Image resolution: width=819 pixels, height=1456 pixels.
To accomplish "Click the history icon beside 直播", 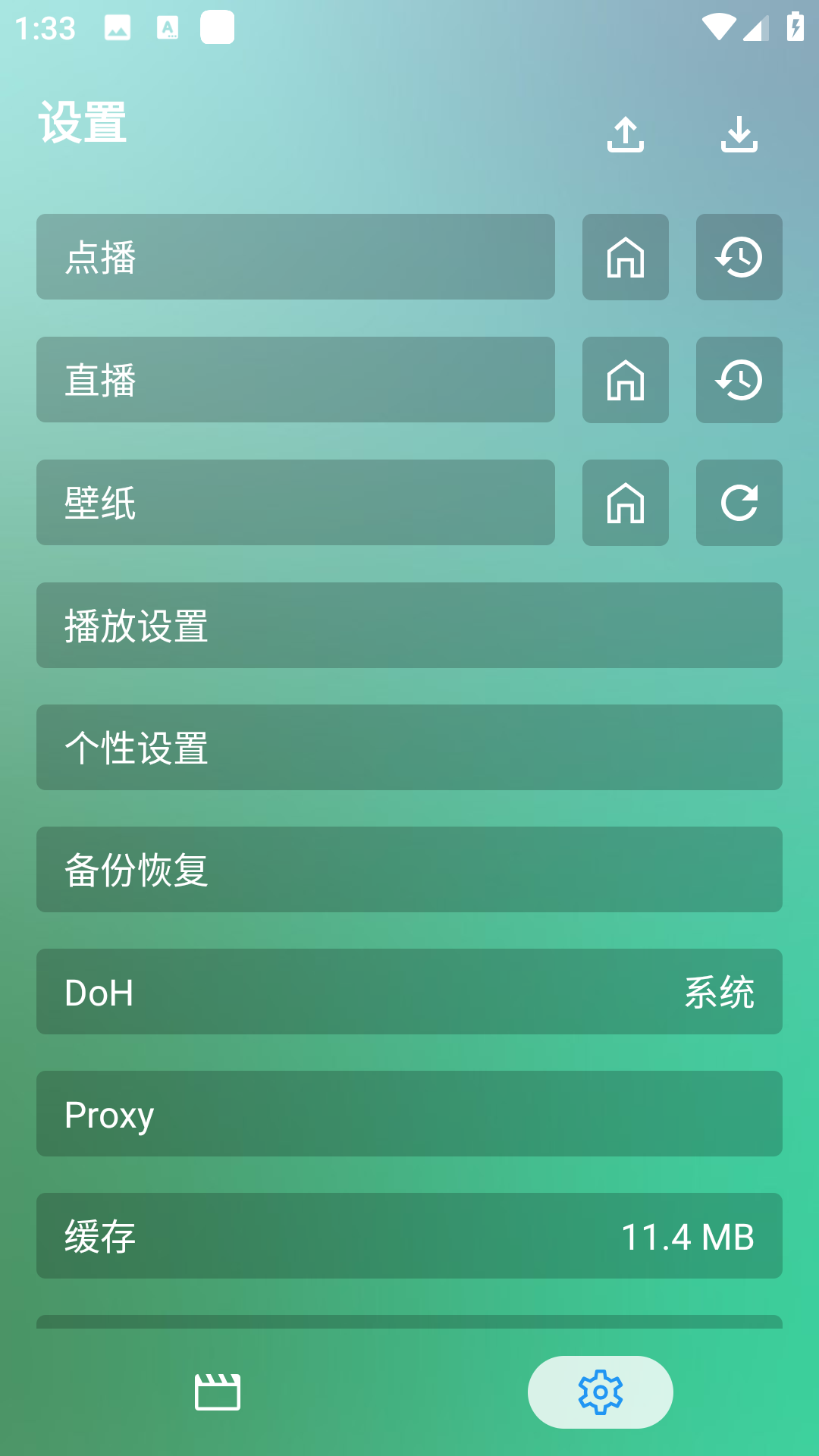I will point(739,380).
